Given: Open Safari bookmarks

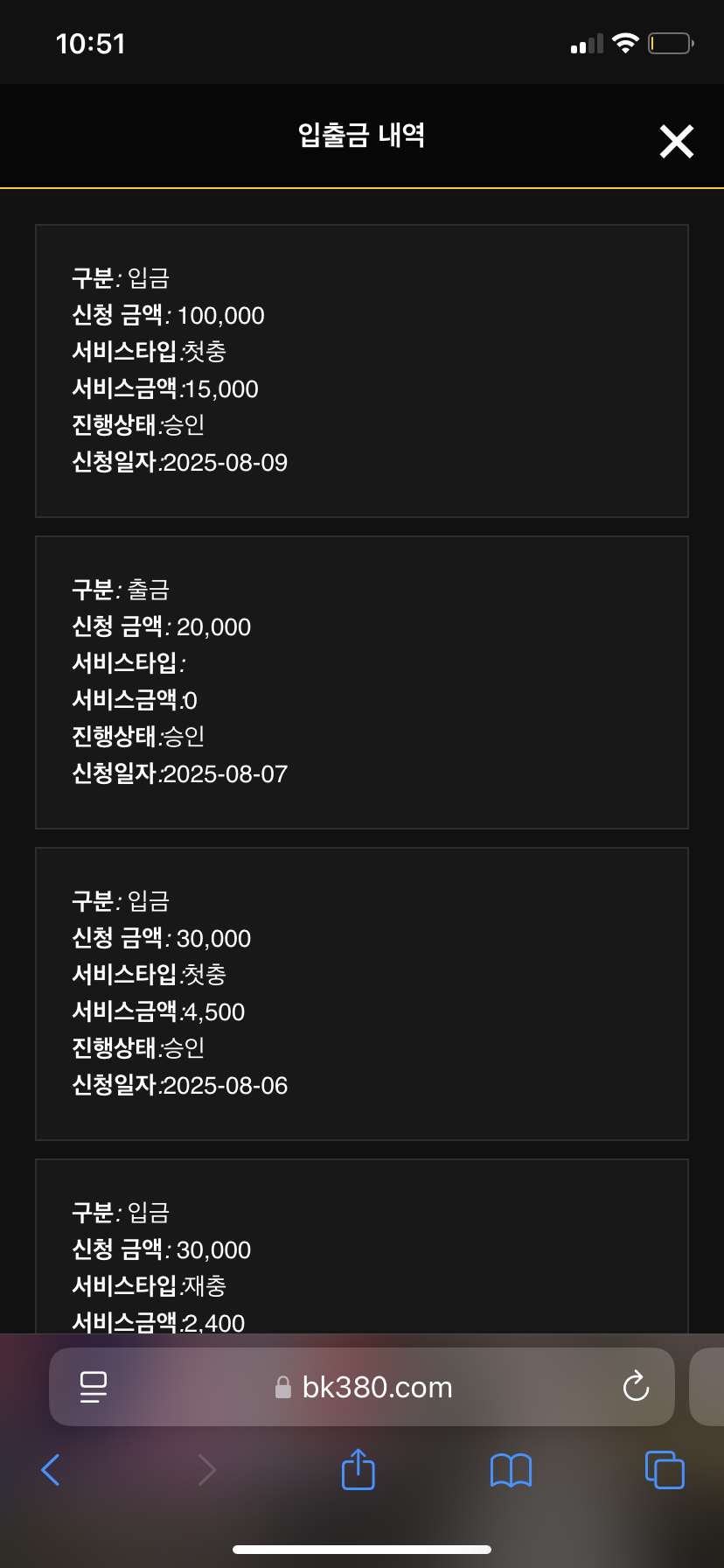Looking at the screenshot, I should click(511, 1471).
